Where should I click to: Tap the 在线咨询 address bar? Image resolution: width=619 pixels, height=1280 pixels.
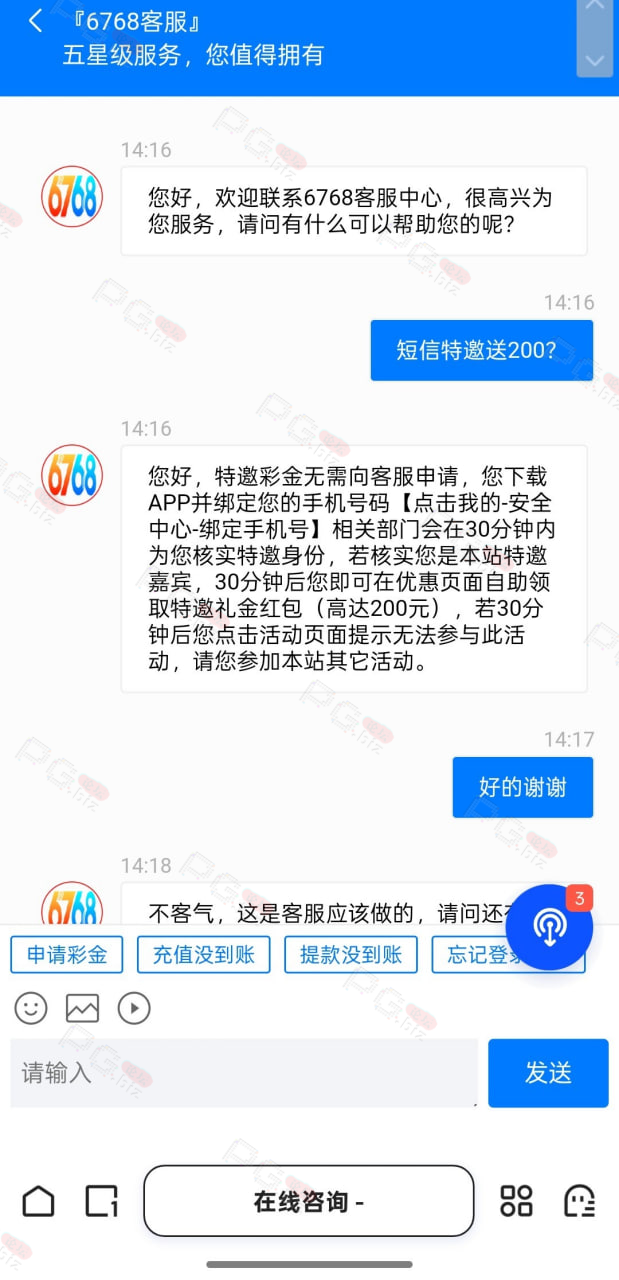tap(309, 1201)
